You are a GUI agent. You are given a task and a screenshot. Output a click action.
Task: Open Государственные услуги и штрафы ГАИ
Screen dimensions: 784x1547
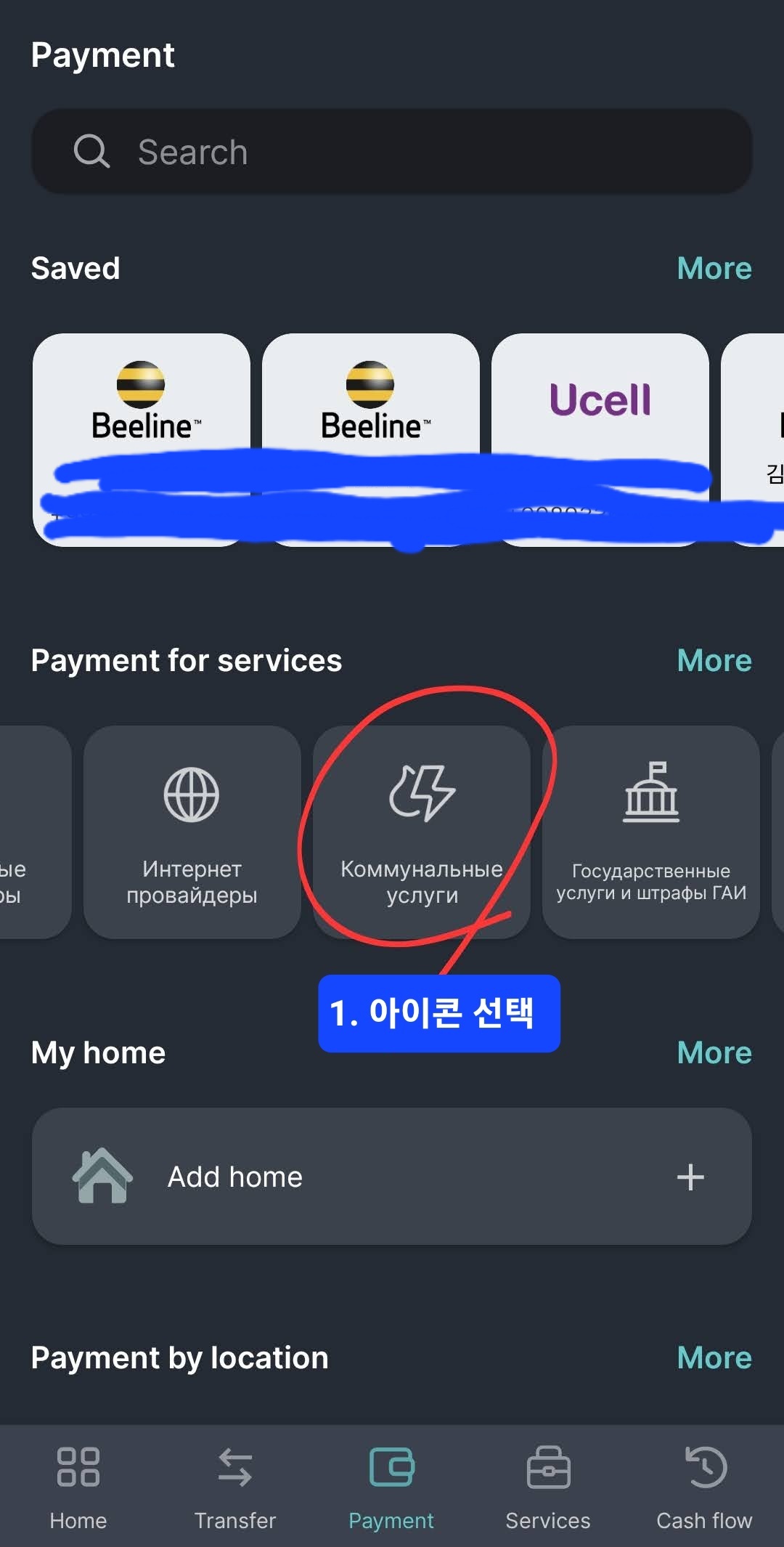pyautogui.click(x=650, y=832)
